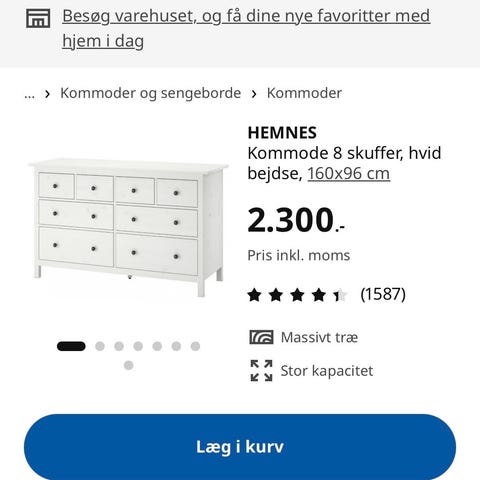The image size is (480, 480).
Task: Open the HEMNES dresser product image
Action: click(x=129, y=228)
